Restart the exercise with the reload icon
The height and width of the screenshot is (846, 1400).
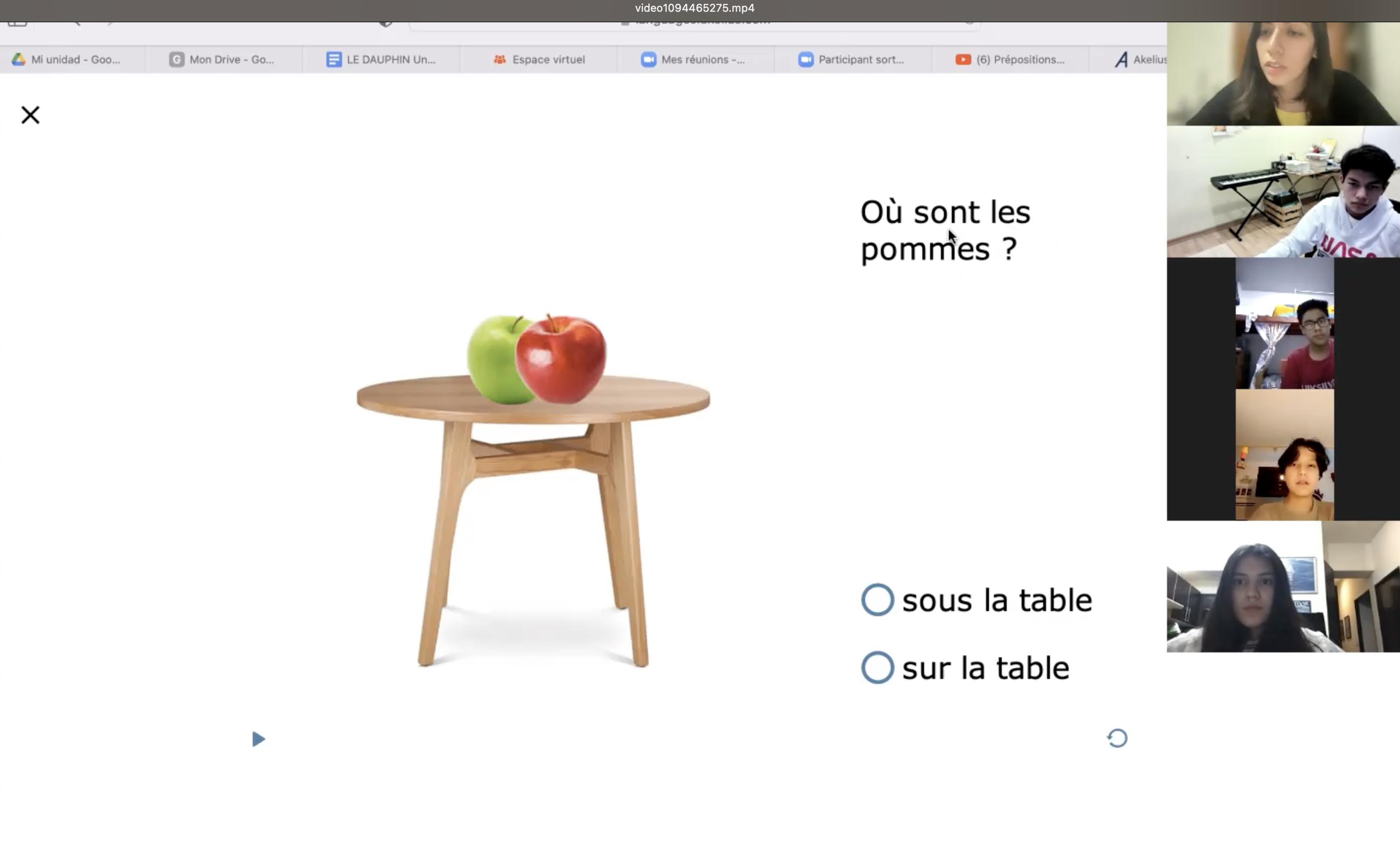[1117, 738]
